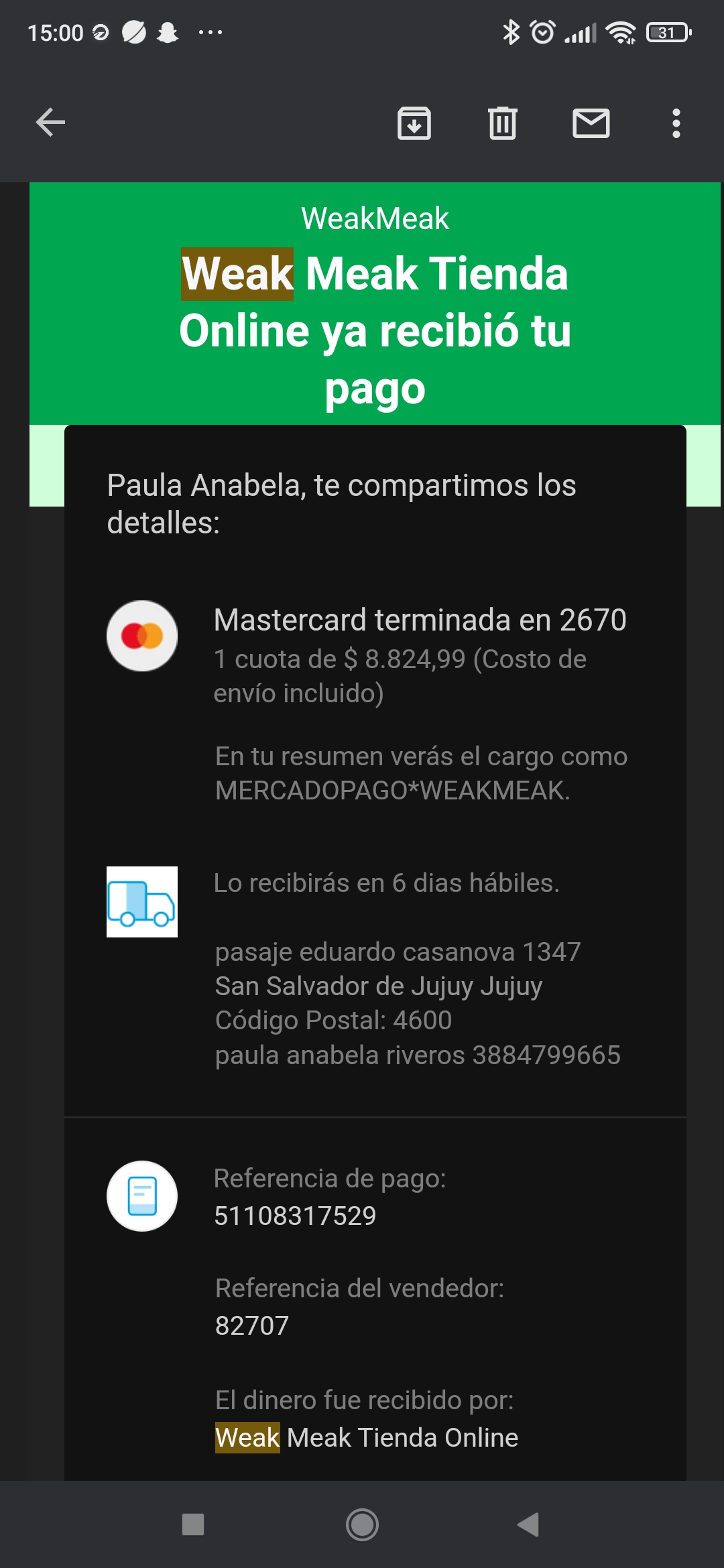Image resolution: width=724 pixels, height=1568 pixels.
Task: Go back to the inbox
Action: (x=50, y=123)
